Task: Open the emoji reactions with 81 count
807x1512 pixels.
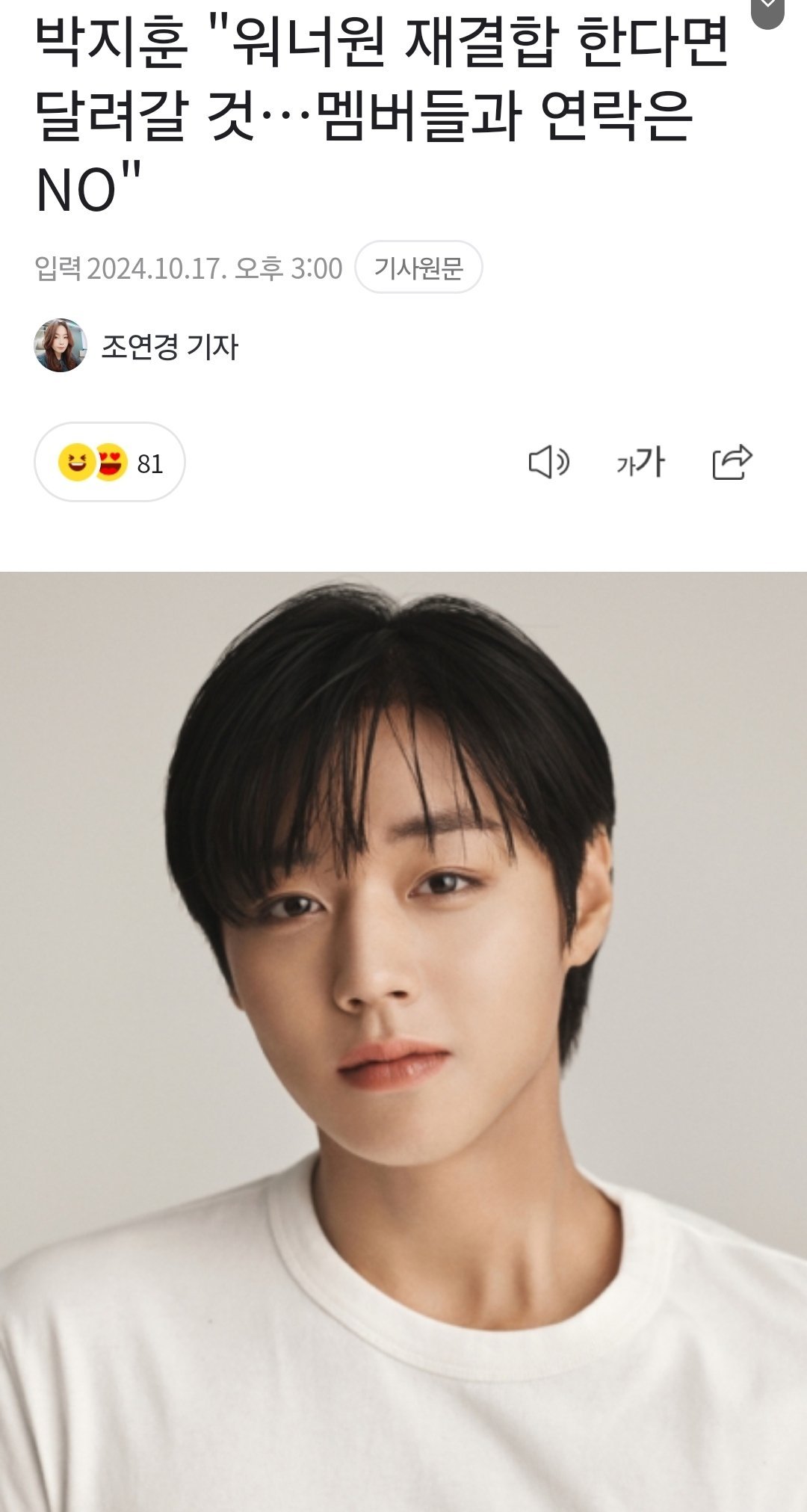Action: pyautogui.click(x=110, y=463)
